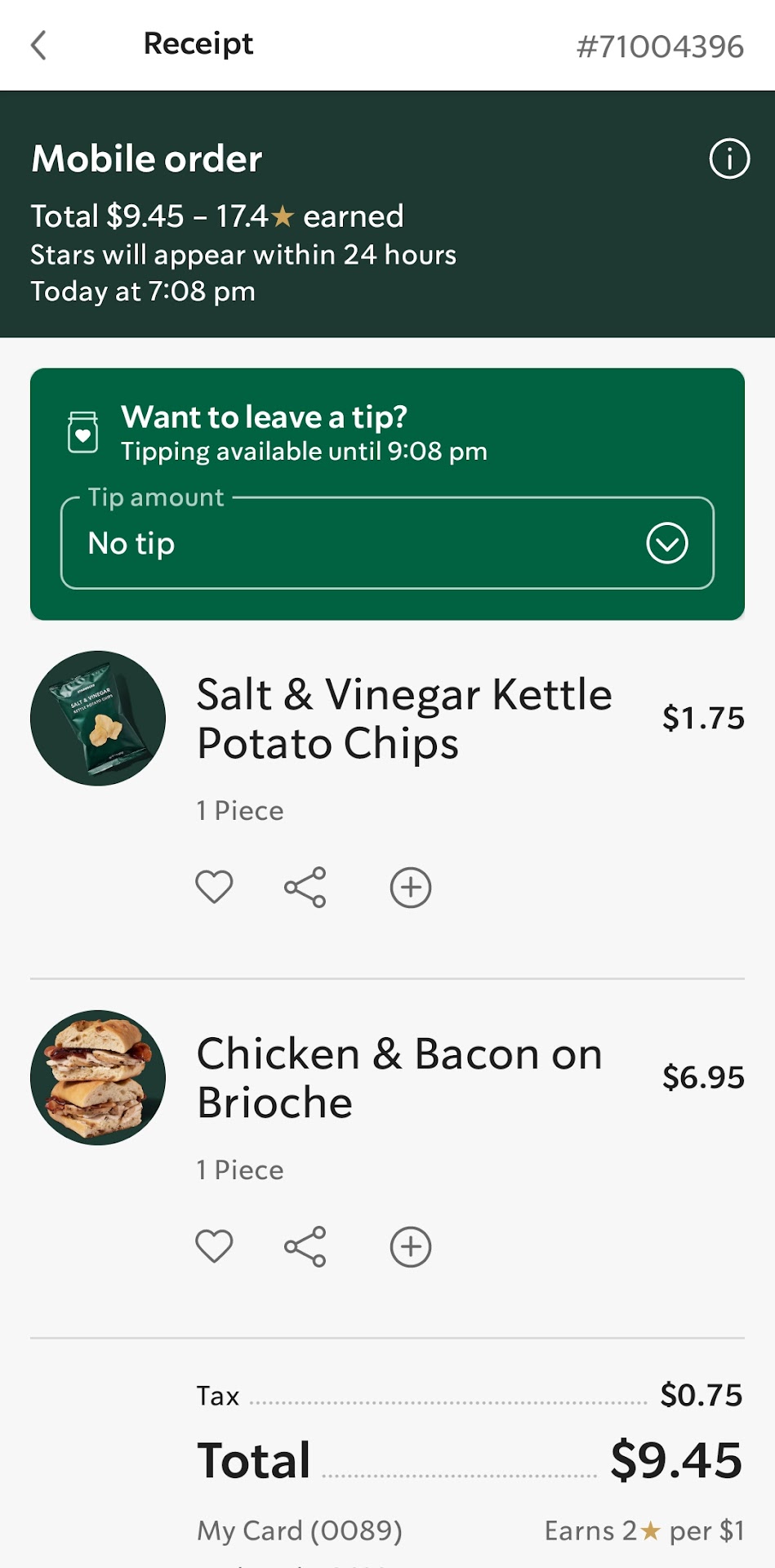Add Salt & Vinegar Kettle Potato Chips to order
The image size is (775, 1568).
click(x=411, y=887)
